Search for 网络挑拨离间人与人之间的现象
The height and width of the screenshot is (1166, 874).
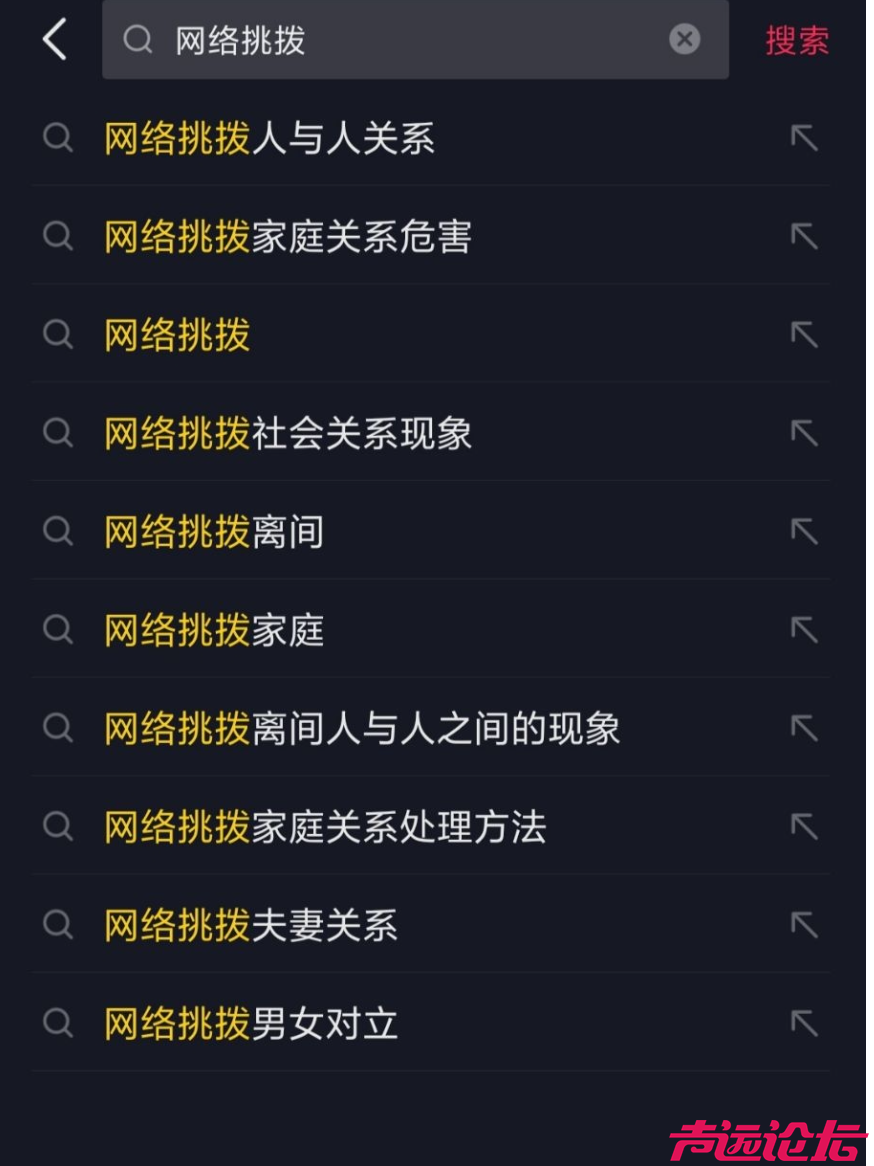pyautogui.click(x=362, y=729)
